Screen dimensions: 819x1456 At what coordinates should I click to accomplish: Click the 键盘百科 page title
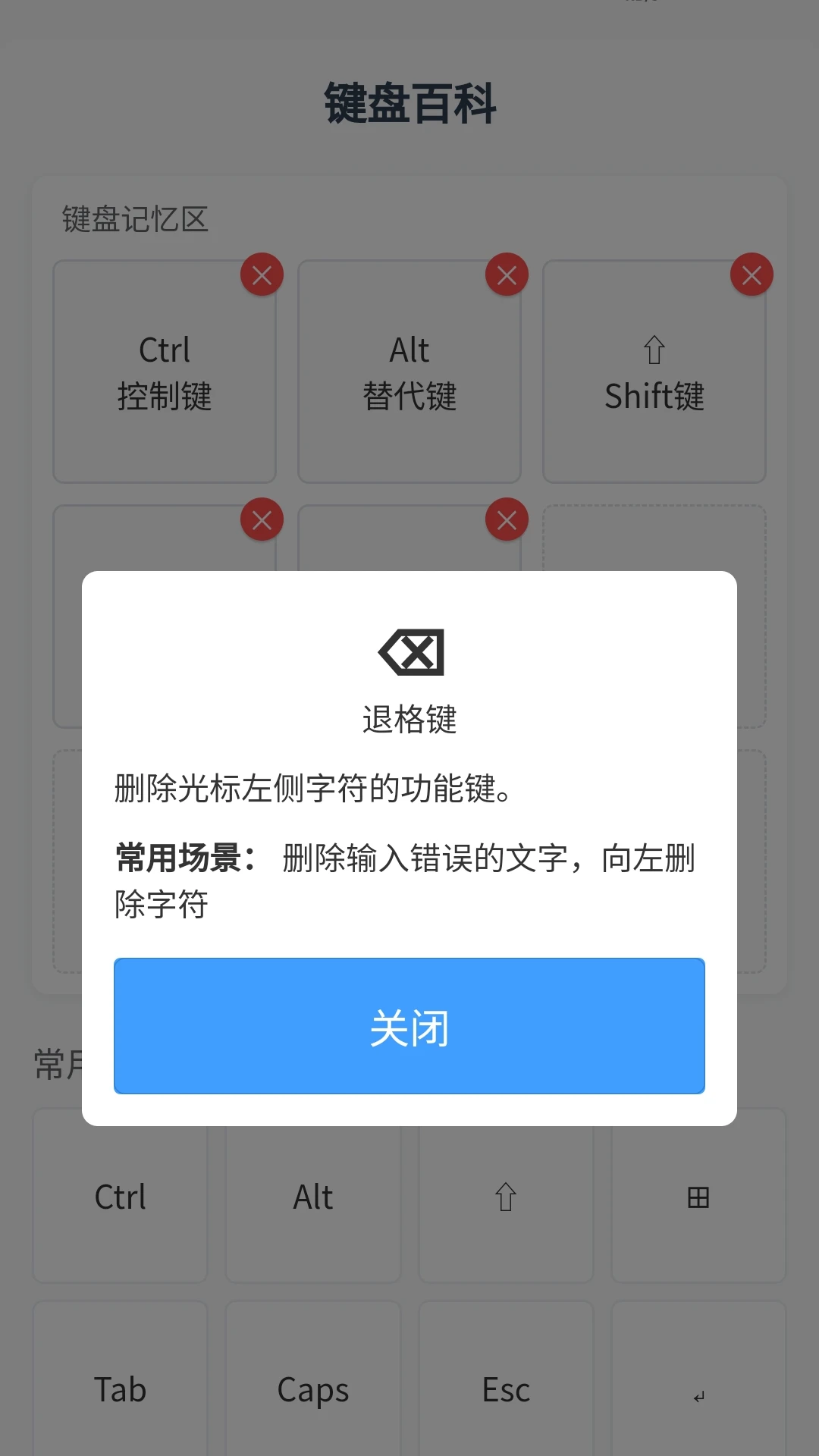(409, 104)
